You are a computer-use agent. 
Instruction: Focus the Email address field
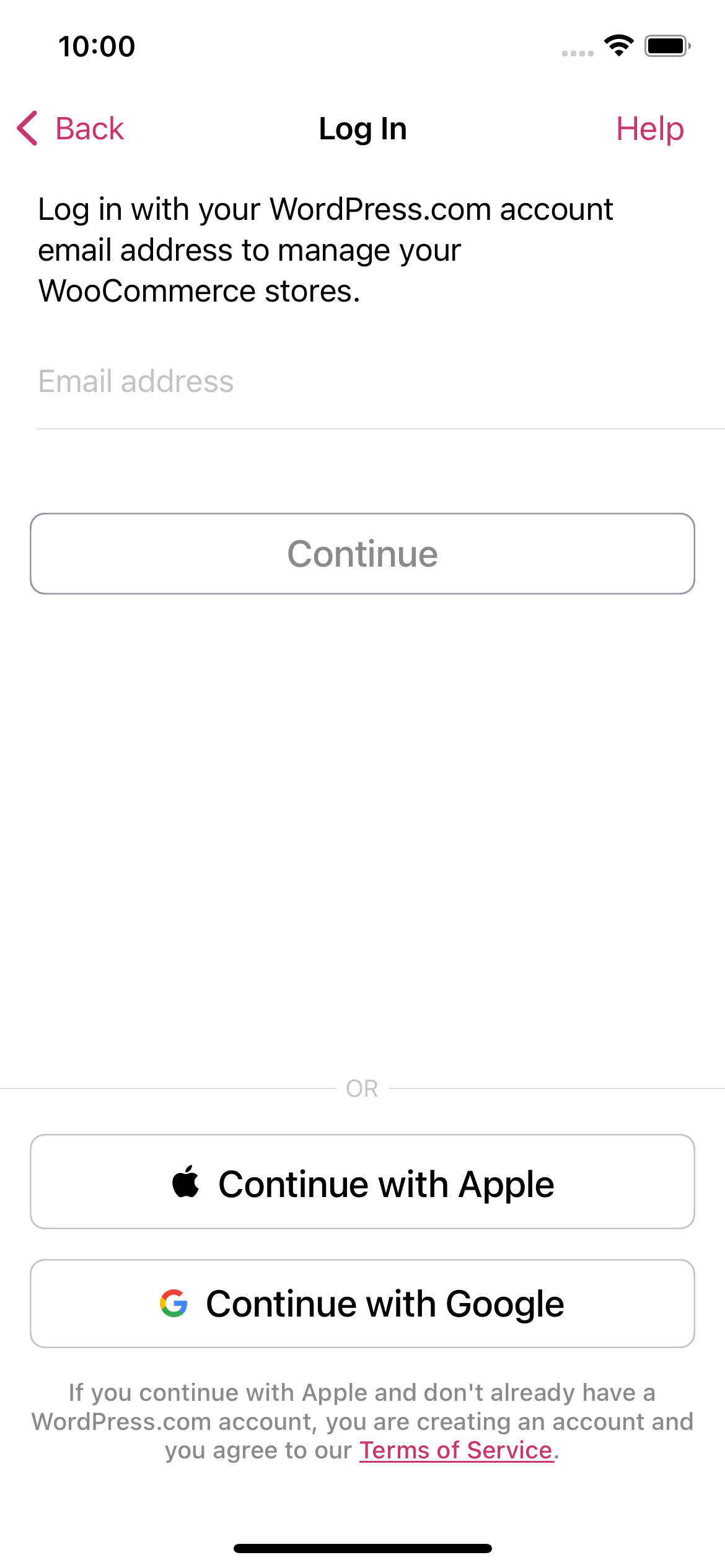point(362,381)
